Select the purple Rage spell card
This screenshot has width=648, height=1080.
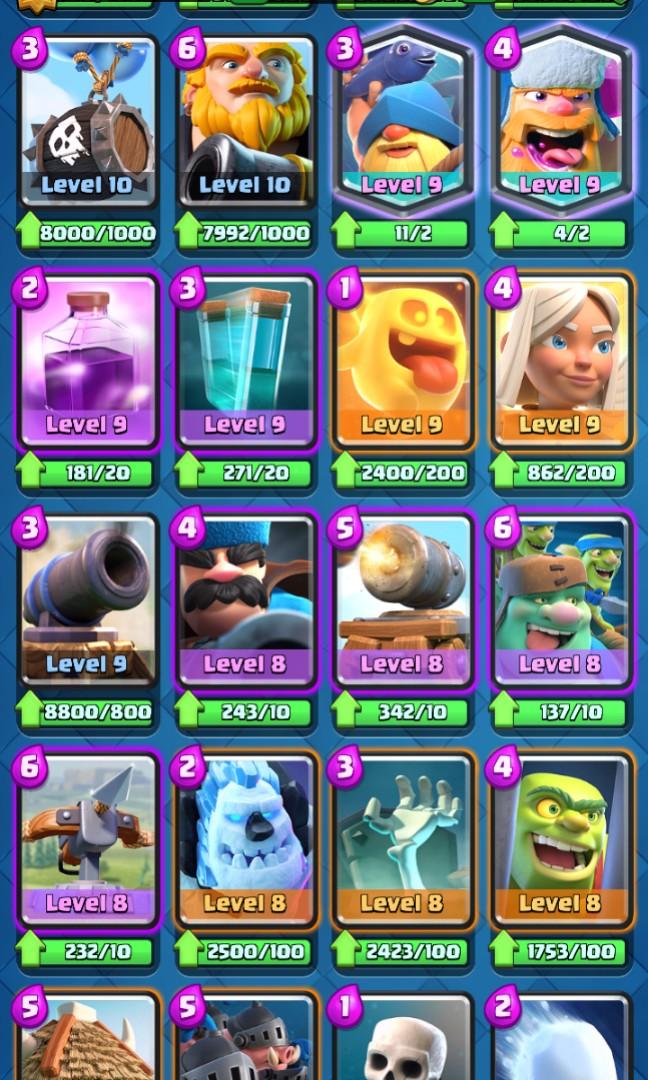click(88, 360)
